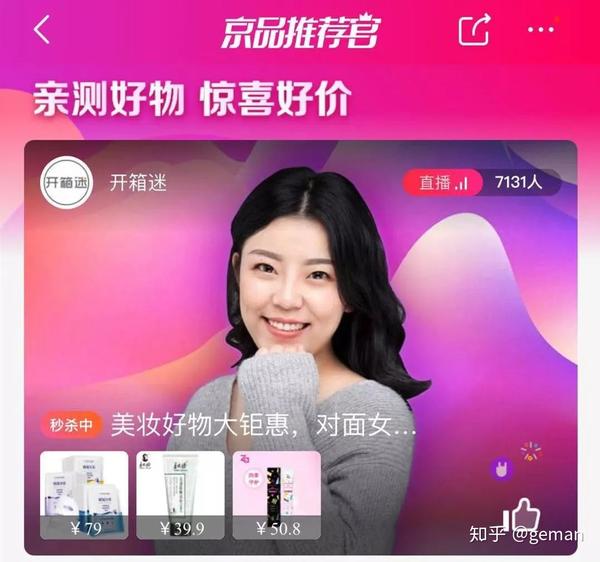The image size is (600, 562).
Task: Open the ¥39.9 cleanser product
Action: coord(180,495)
